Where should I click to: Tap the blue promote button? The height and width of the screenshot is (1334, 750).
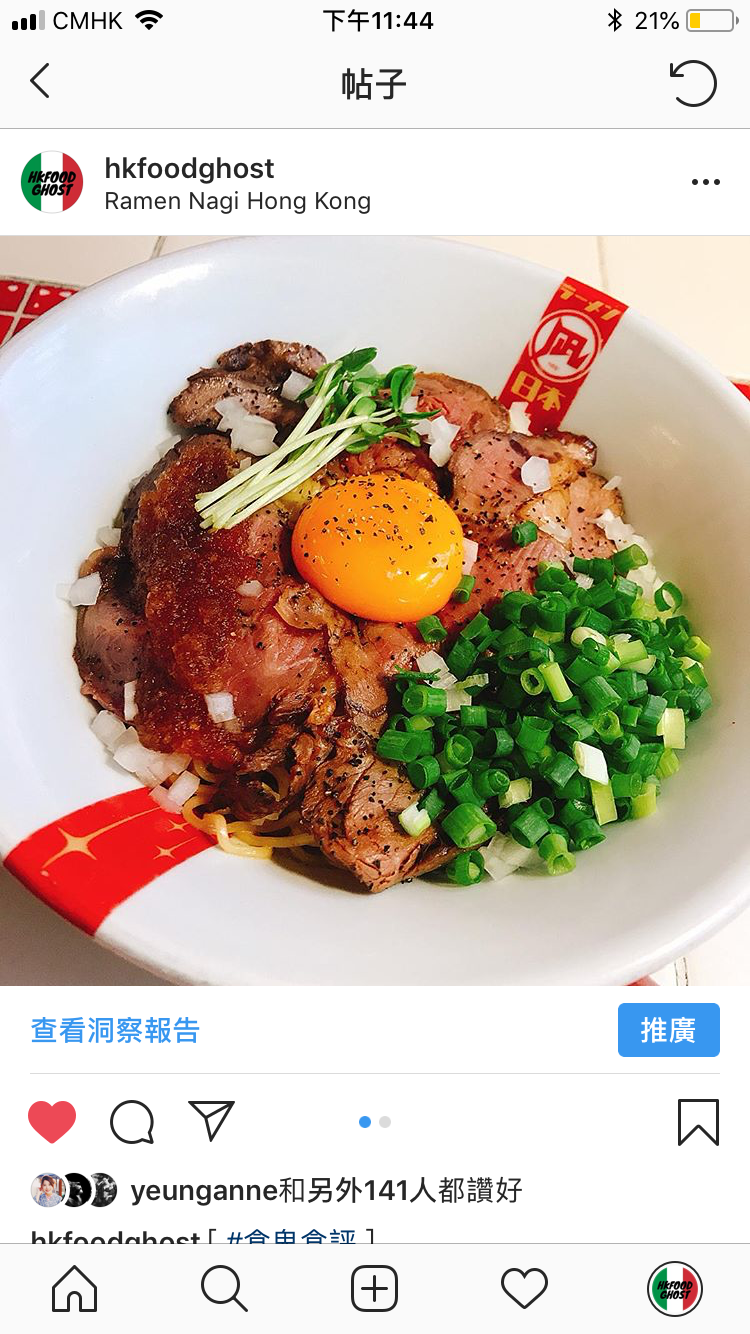pyautogui.click(x=668, y=1030)
